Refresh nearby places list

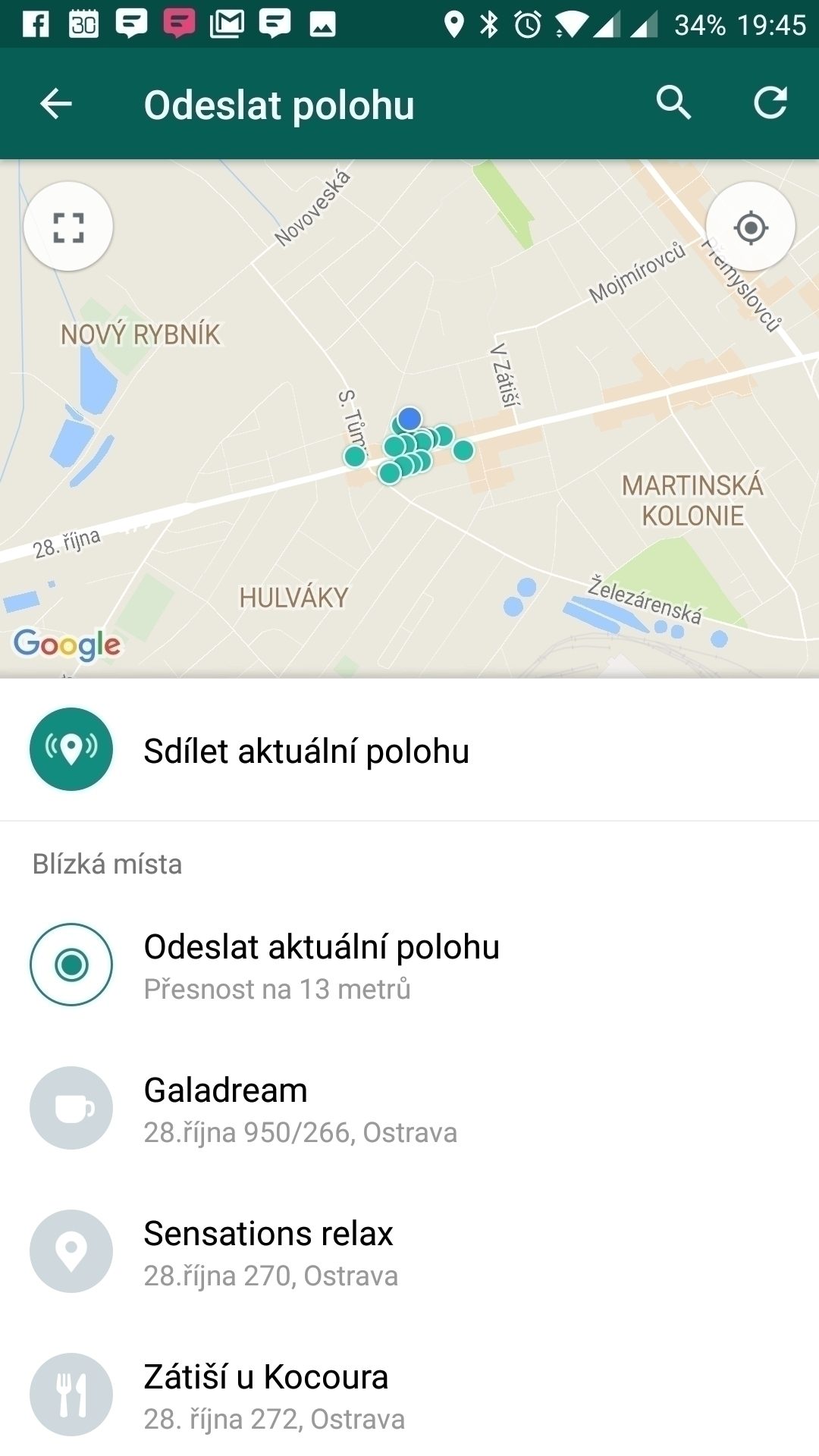[770, 102]
